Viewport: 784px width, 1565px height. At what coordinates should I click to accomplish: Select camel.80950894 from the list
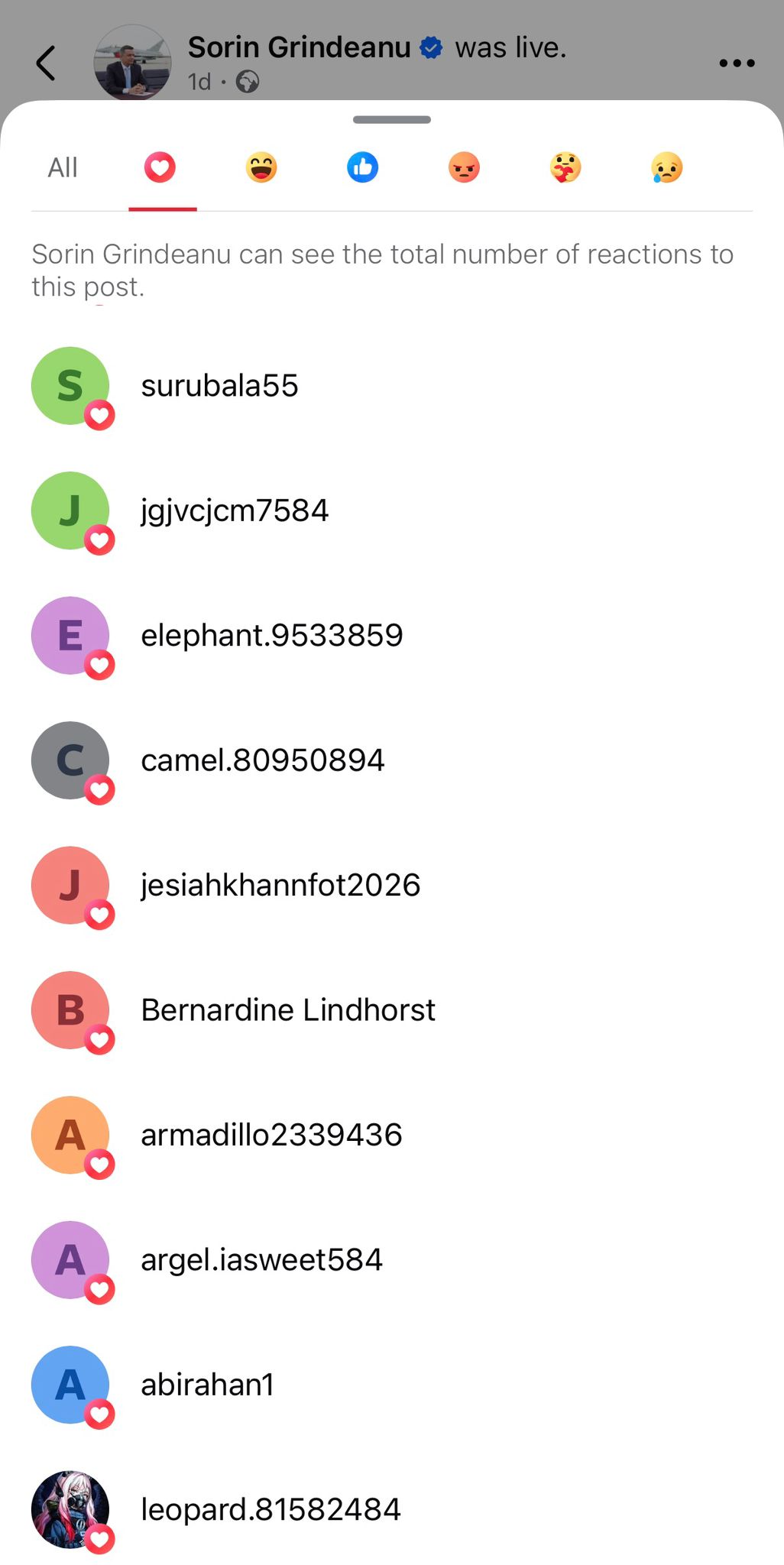click(x=262, y=760)
